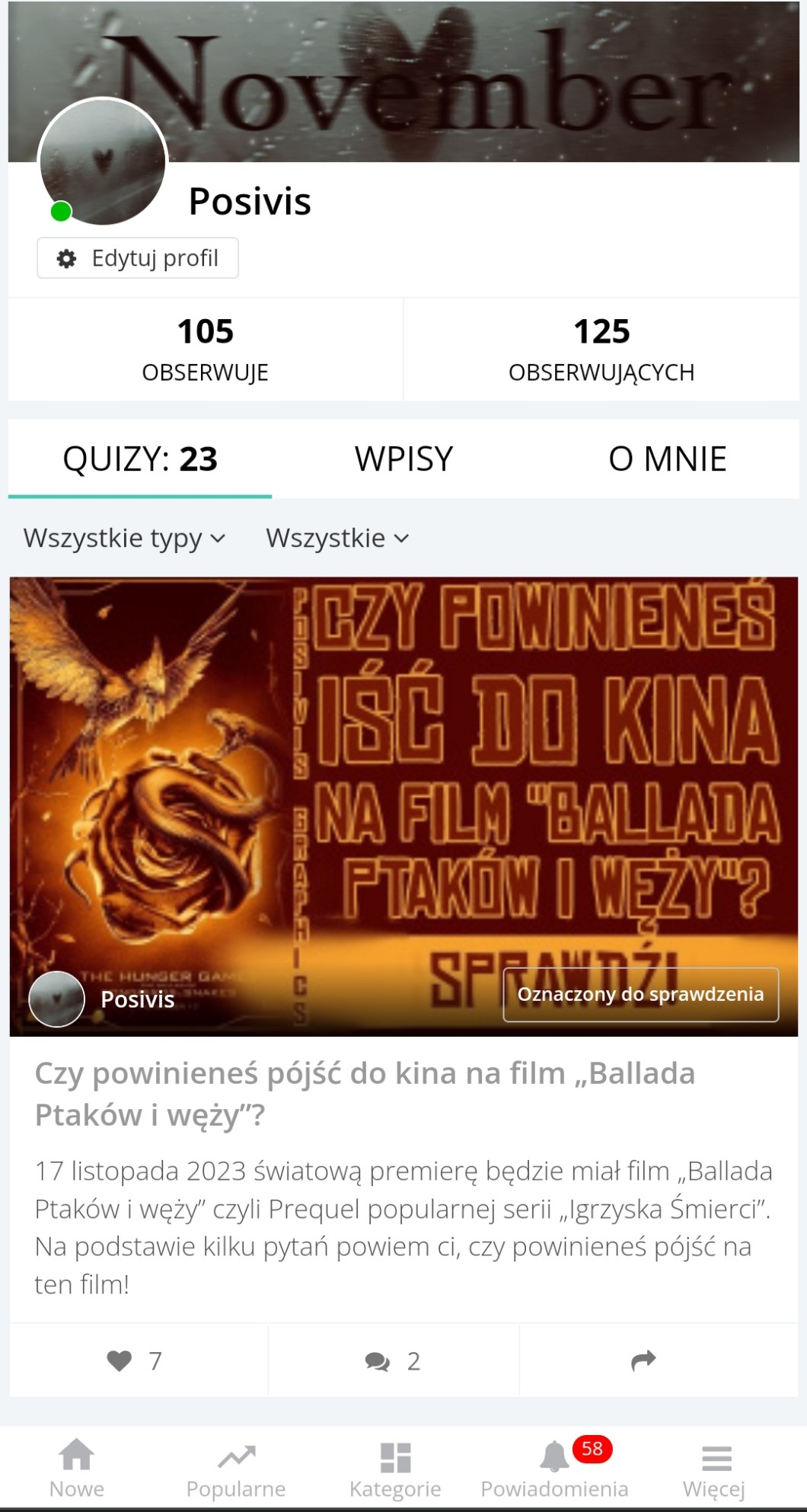
Task: Browse the Kategorie tab
Action: 395,1469
